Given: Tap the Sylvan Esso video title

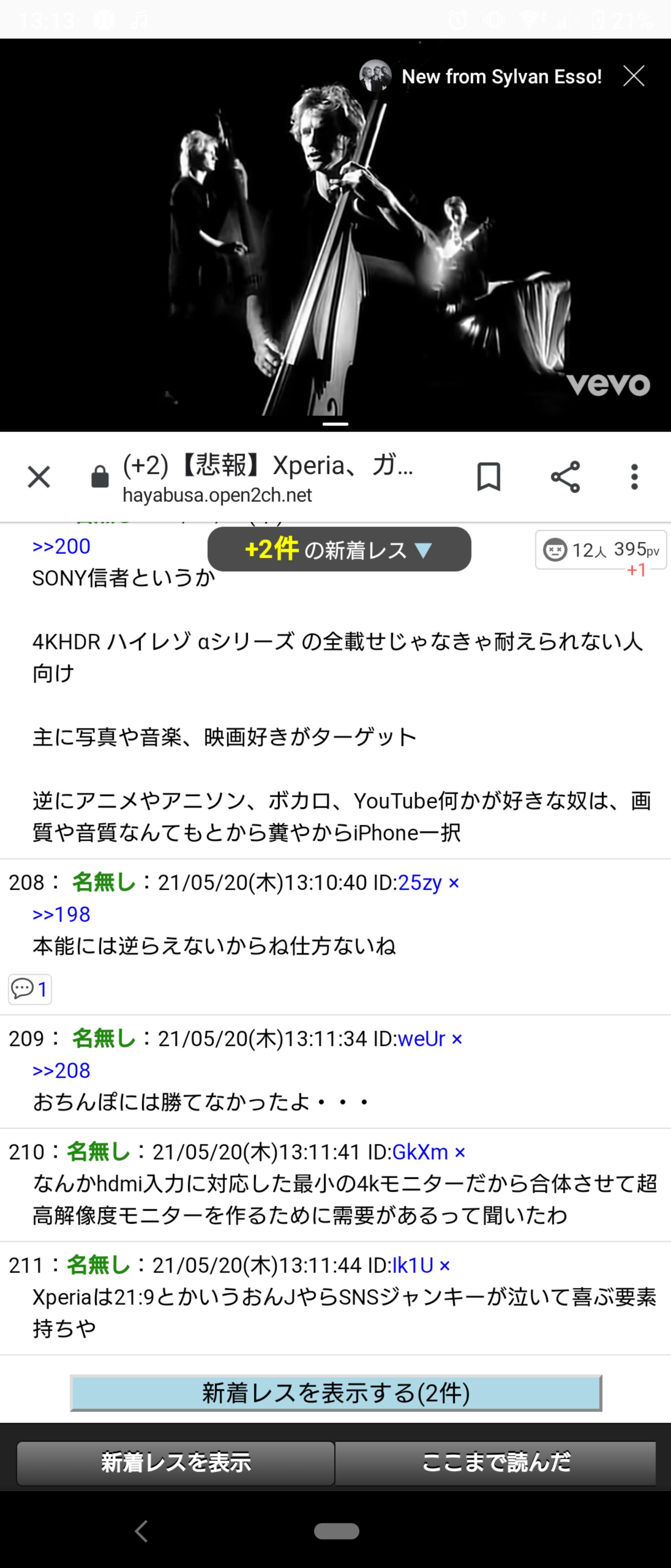Looking at the screenshot, I should tap(501, 77).
